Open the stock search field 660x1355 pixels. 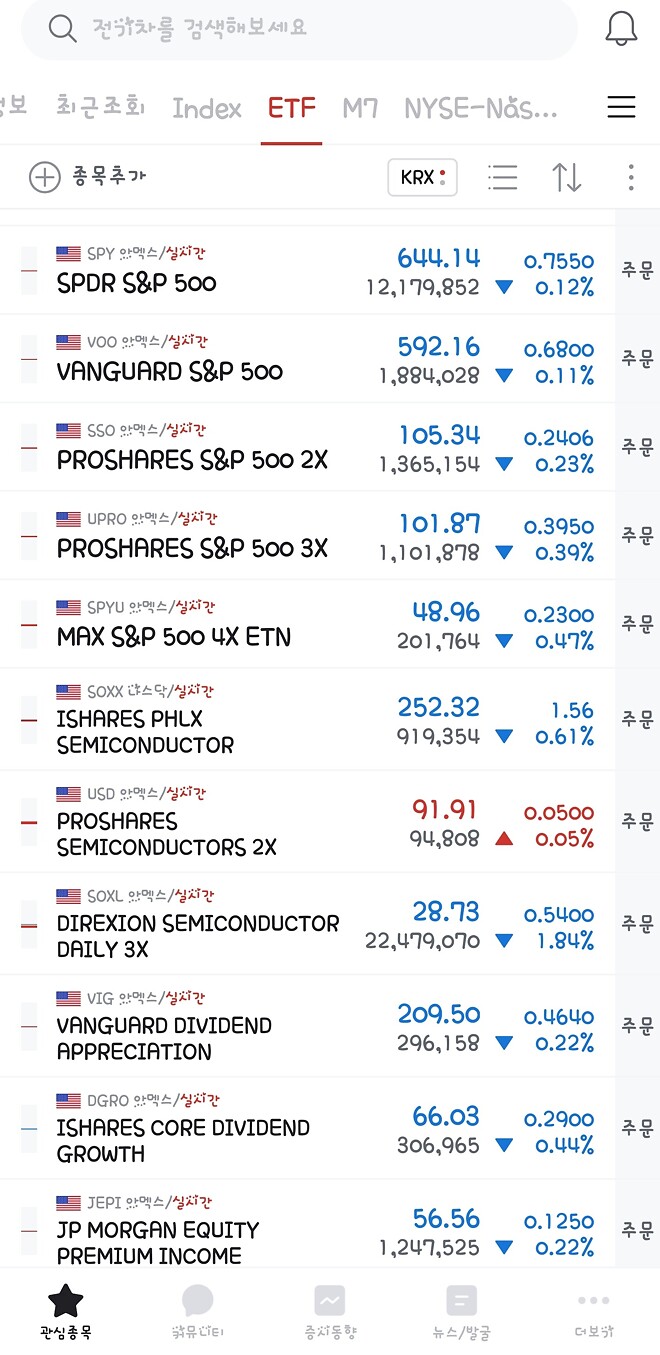(298, 28)
